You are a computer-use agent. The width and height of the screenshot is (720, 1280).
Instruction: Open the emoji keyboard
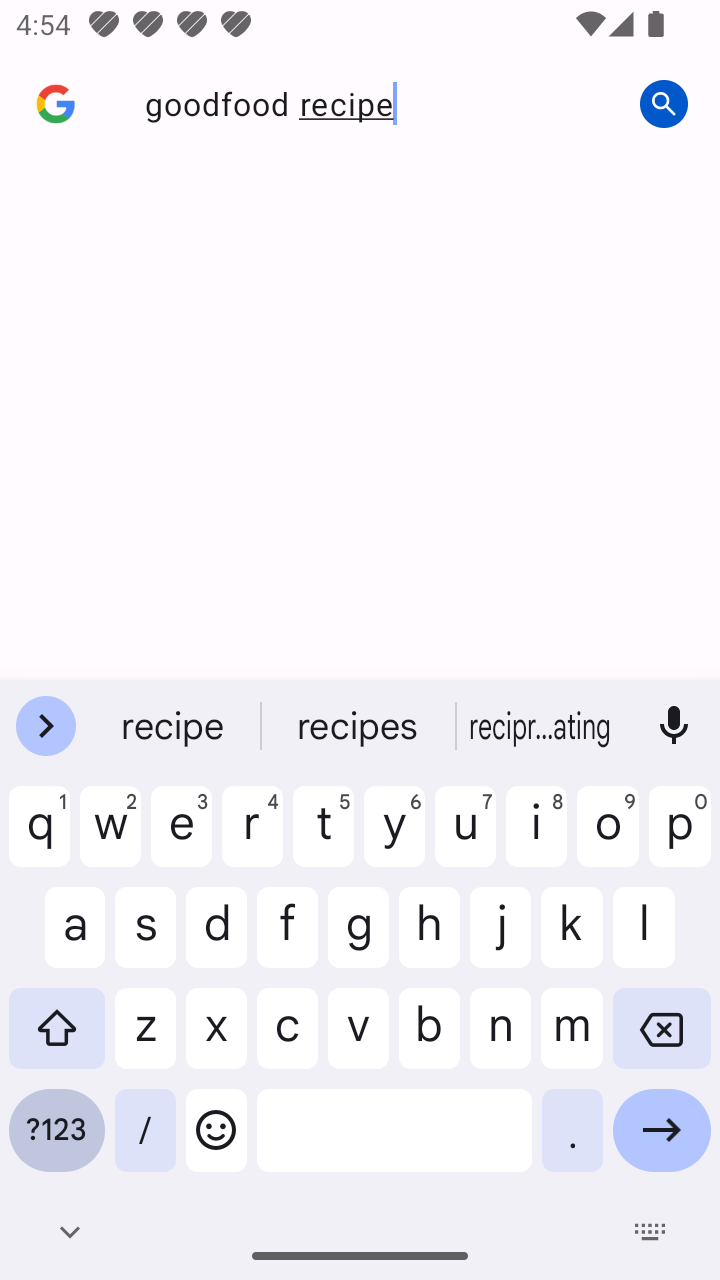(216, 1130)
